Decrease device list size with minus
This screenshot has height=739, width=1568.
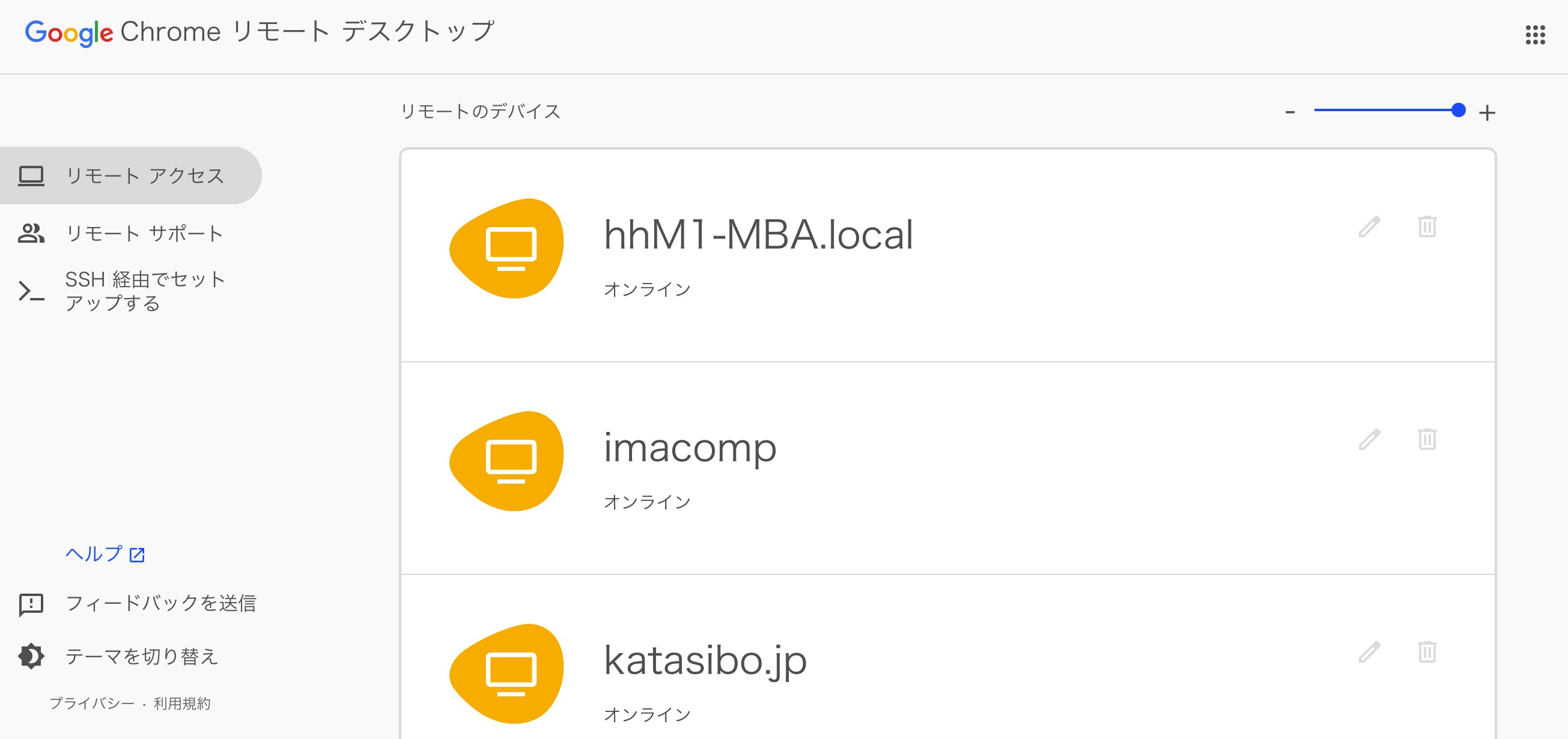click(x=1289, y=112)
